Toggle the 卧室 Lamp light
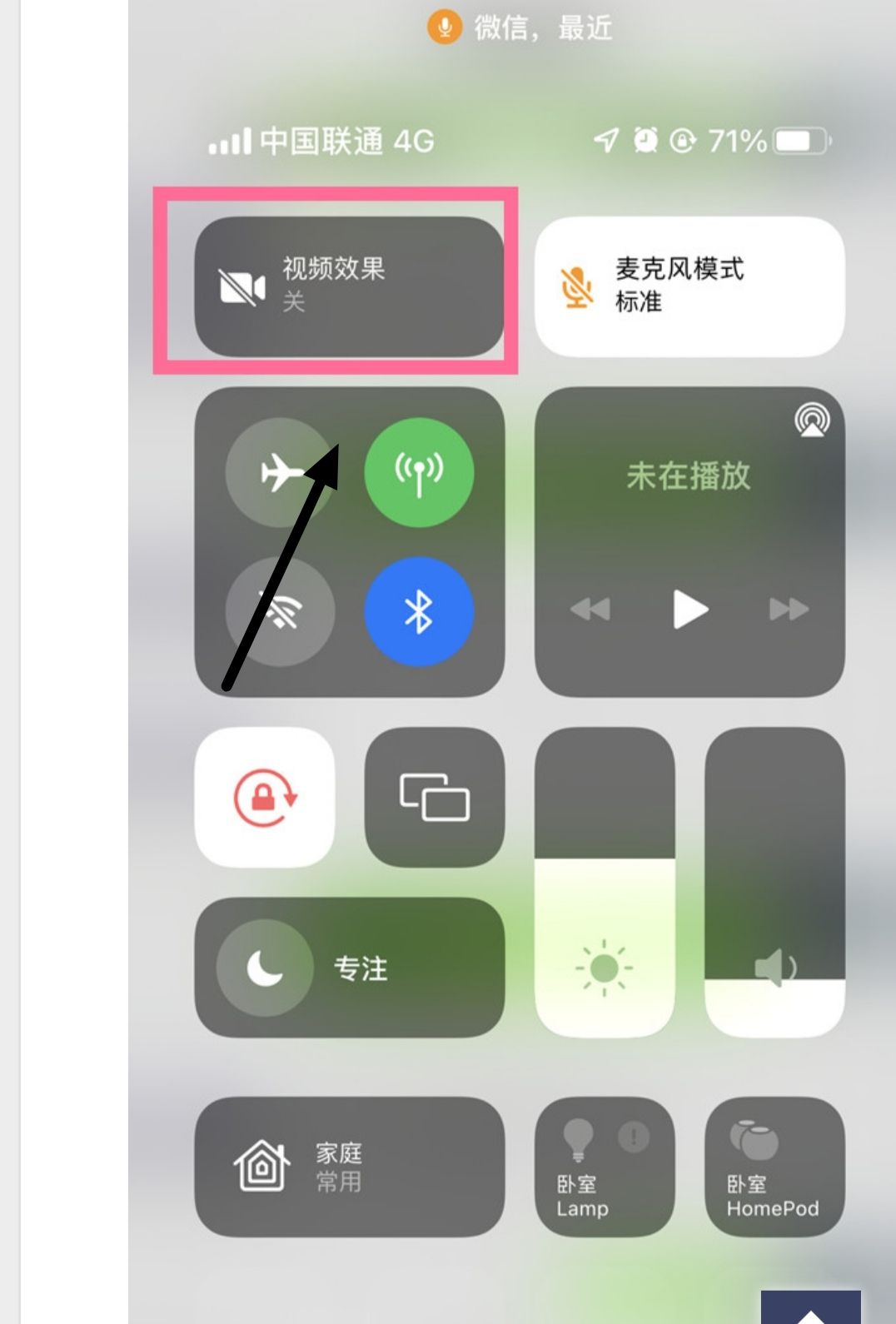 (x=604, y=1170)
